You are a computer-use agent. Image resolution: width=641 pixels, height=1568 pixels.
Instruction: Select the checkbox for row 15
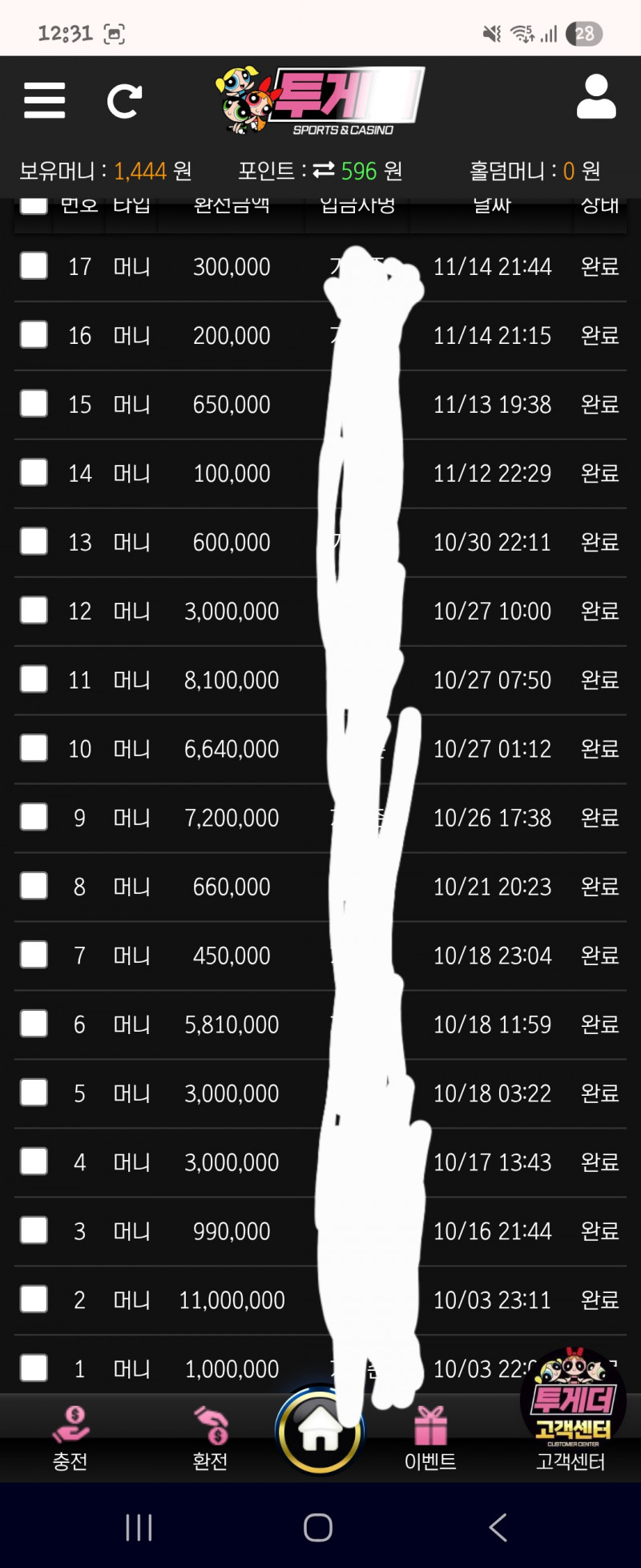point(34,404)
